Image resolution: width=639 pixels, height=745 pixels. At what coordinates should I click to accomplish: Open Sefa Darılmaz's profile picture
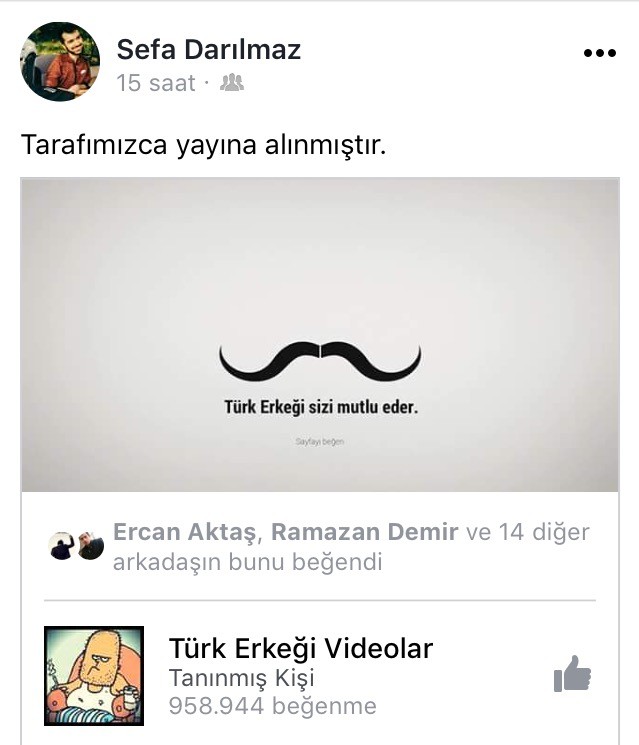click(x=60, y=61)
